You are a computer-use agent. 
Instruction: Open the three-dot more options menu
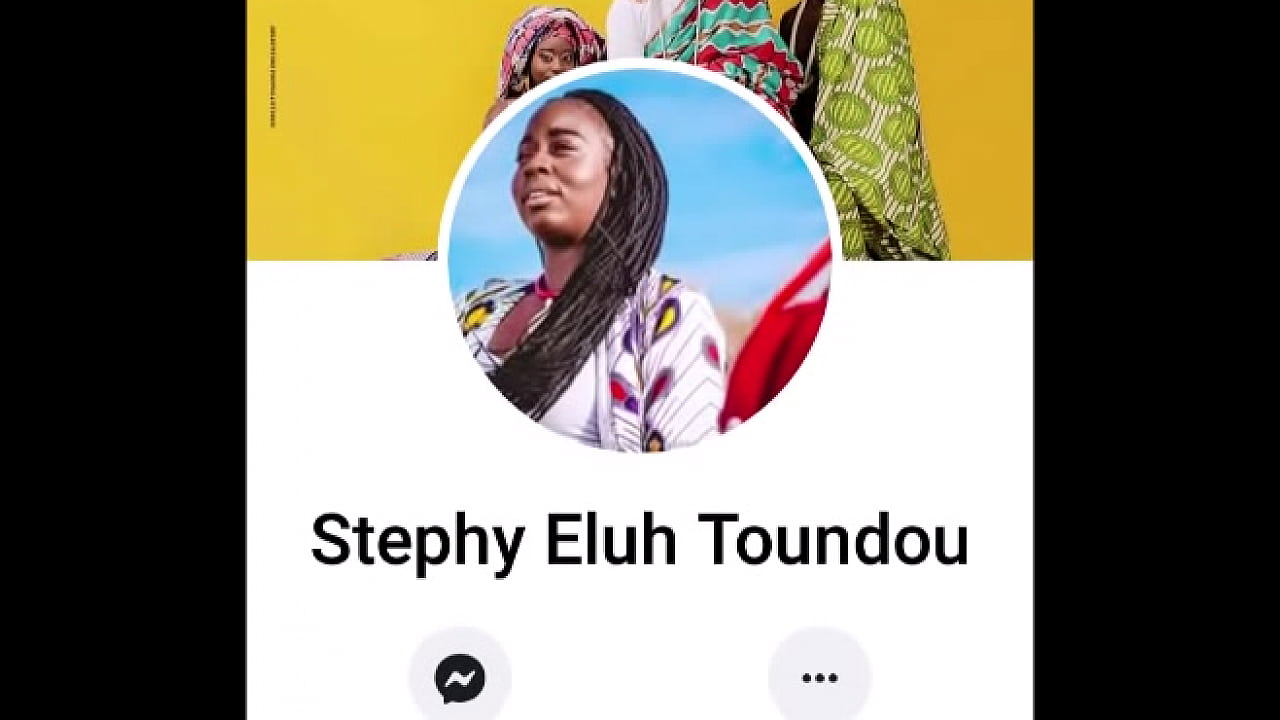click(x=819, y=679)
